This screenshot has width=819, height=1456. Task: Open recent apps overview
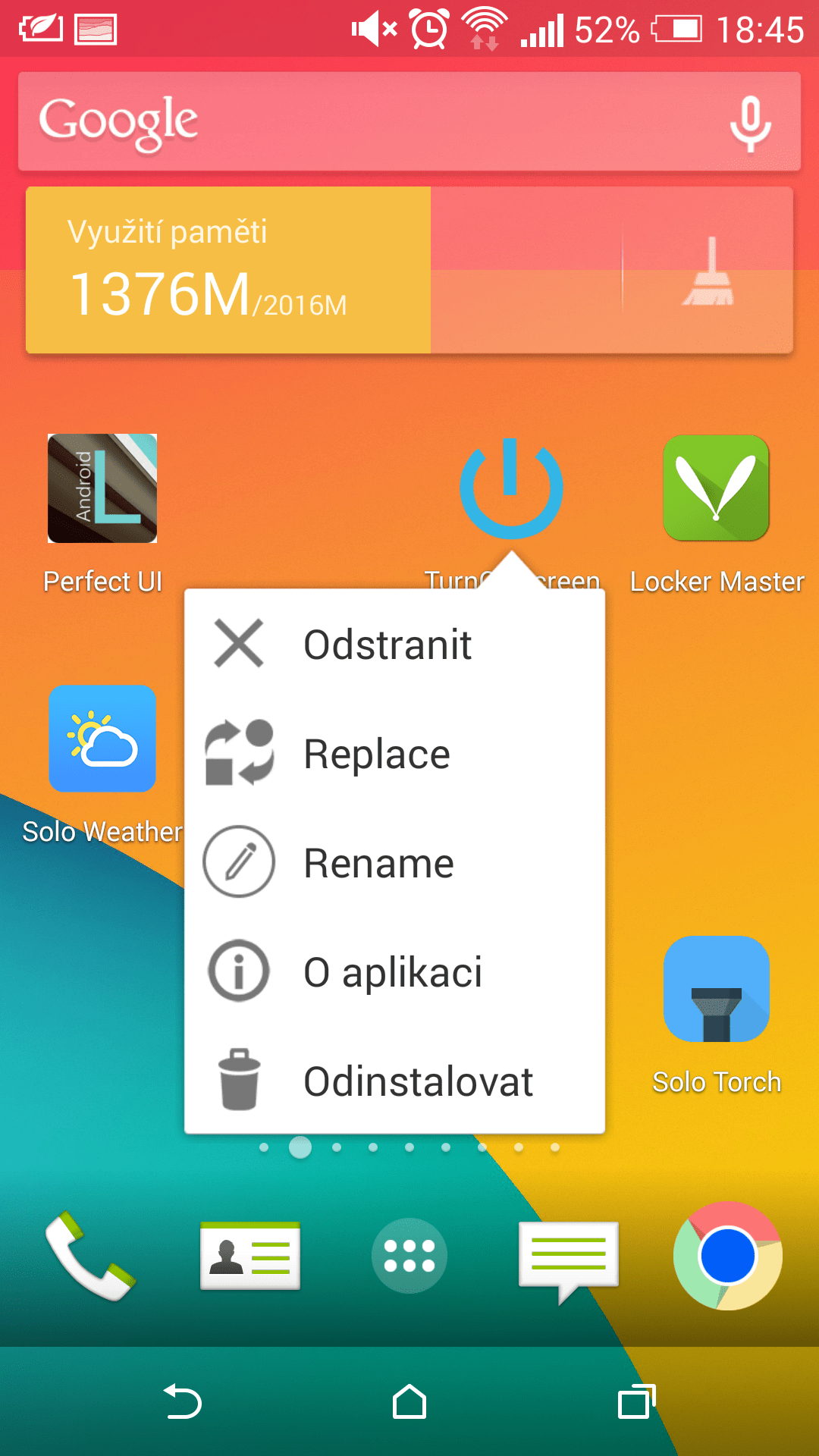click(637, 1401)
